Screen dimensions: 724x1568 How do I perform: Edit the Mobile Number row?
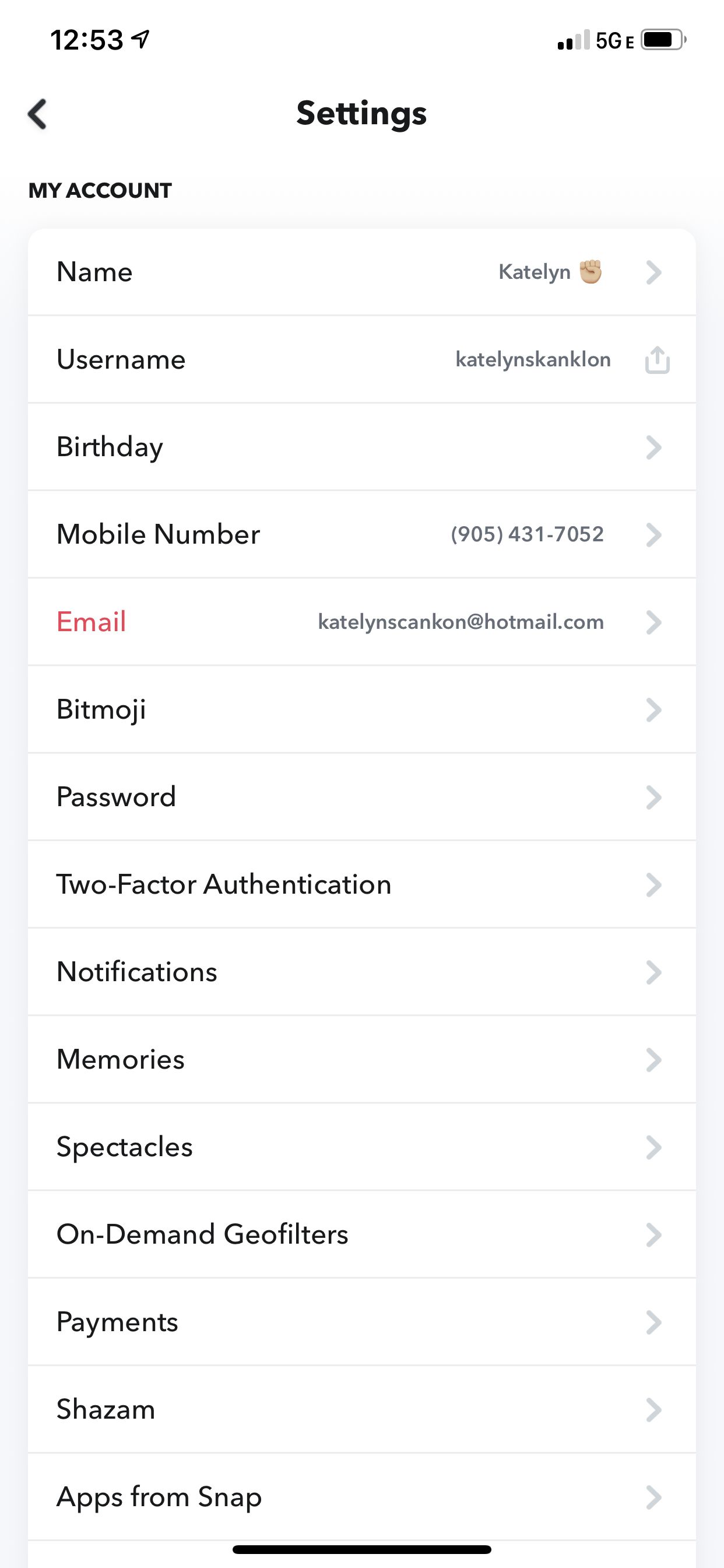pos(362,534)
